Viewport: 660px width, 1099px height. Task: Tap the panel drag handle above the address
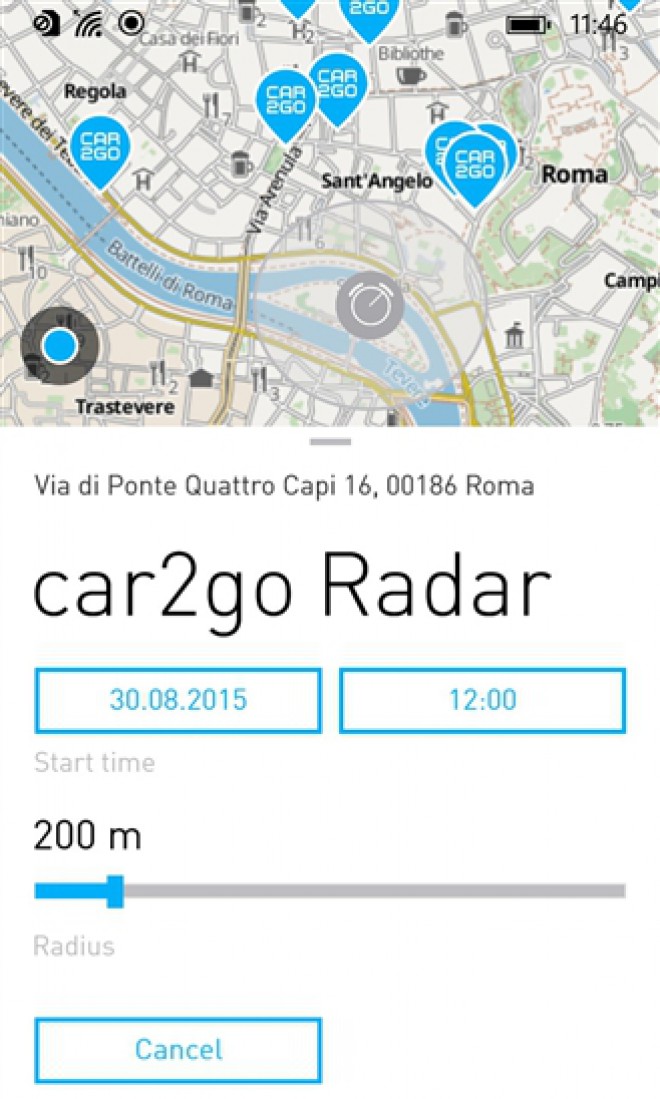point(330,442)
